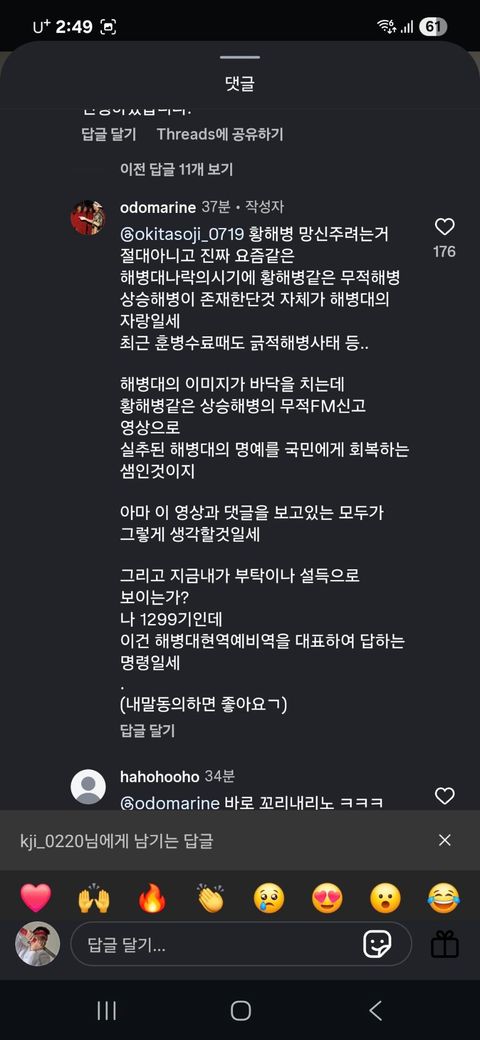The height and width of the screenshot is (1040, 480).
Task: Like hahohooho's comment
Action: click(444, 795)
